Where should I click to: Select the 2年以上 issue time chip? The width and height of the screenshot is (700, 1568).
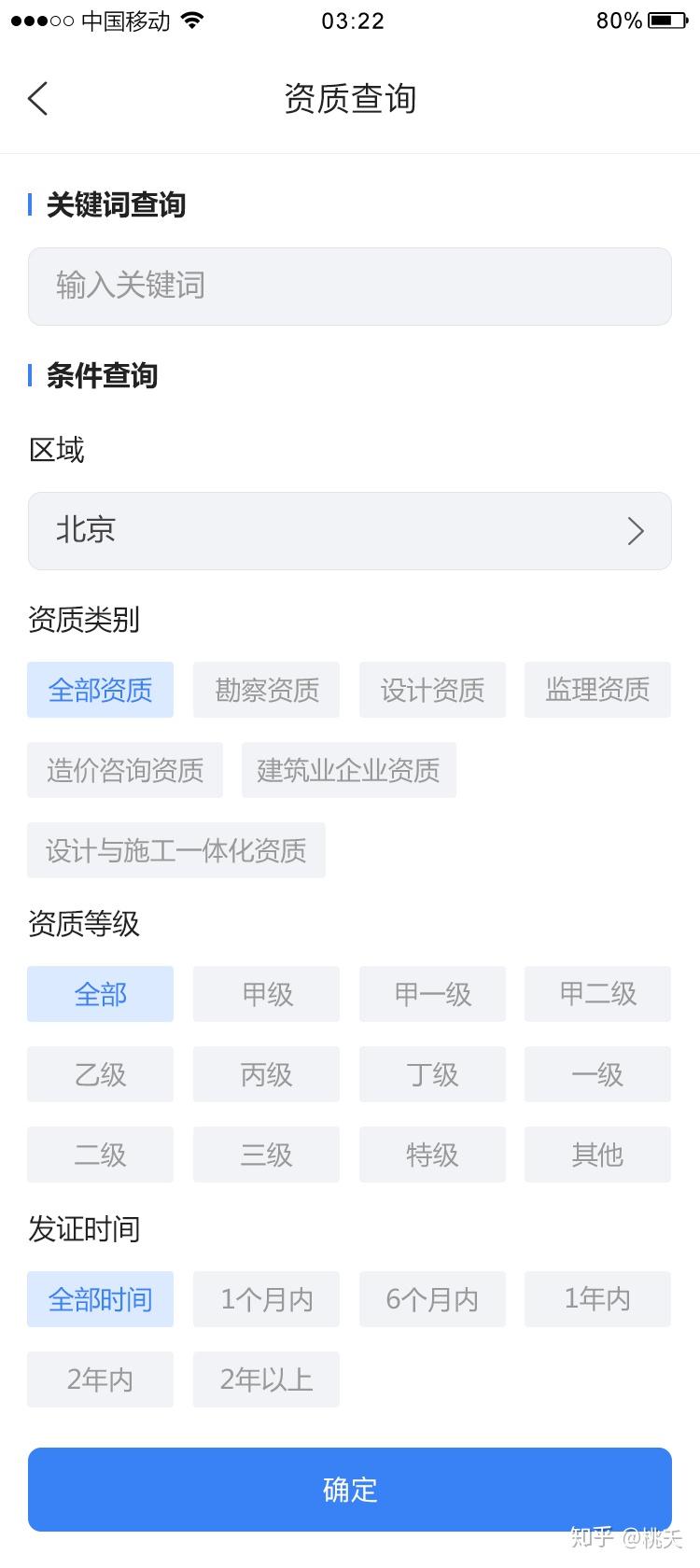tap(266, 1379)
